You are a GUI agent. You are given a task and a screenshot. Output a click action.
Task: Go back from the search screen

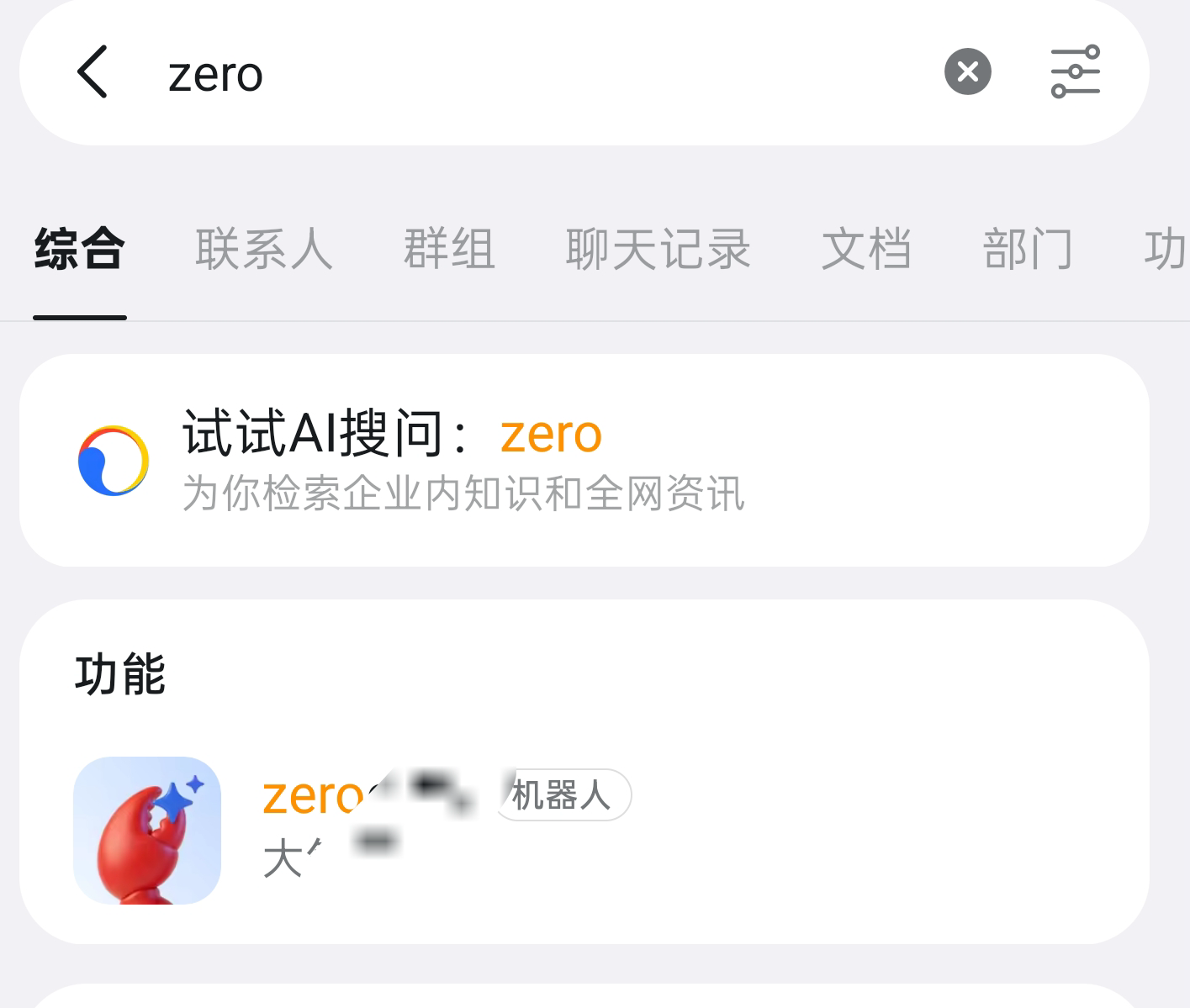(93, 72)
